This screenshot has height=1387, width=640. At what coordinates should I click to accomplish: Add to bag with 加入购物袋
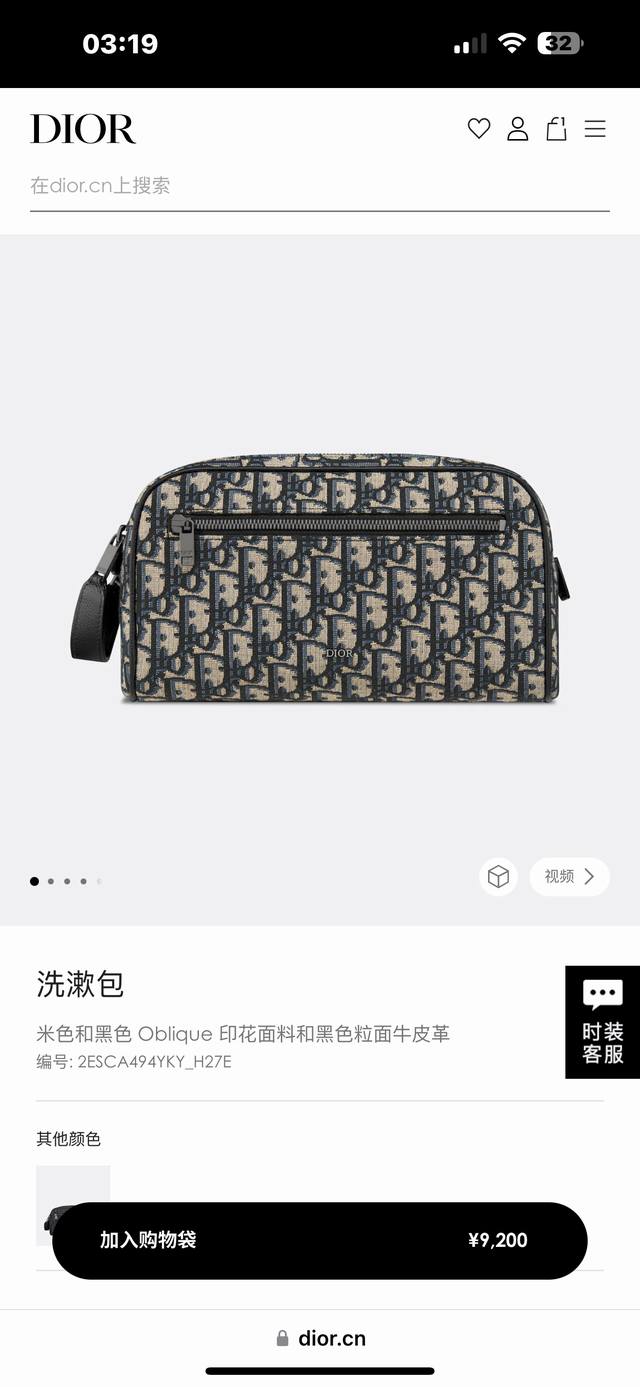point(319,1240)
